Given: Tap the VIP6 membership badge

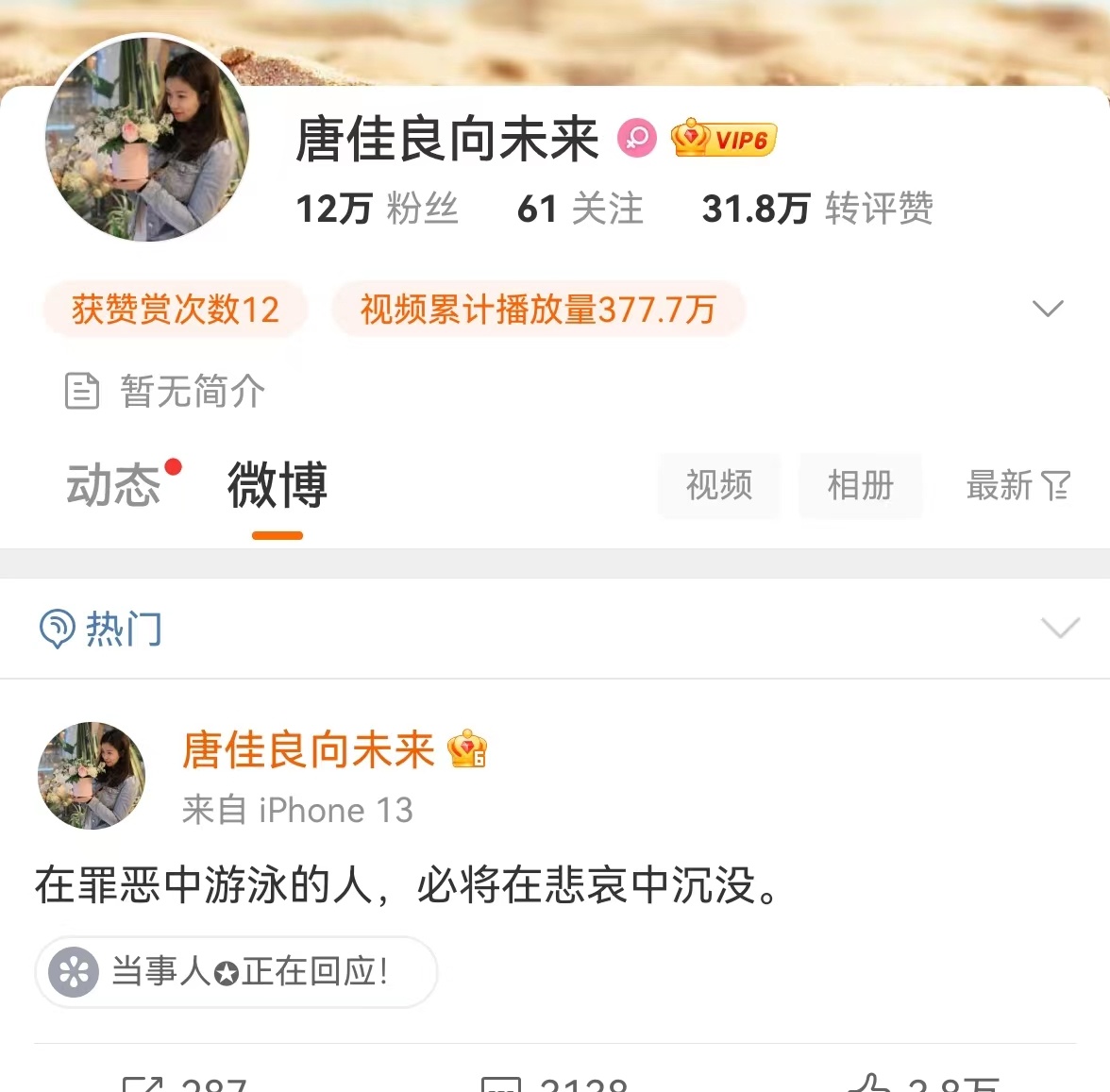Looking at the screenshot, I should [724, 140].
